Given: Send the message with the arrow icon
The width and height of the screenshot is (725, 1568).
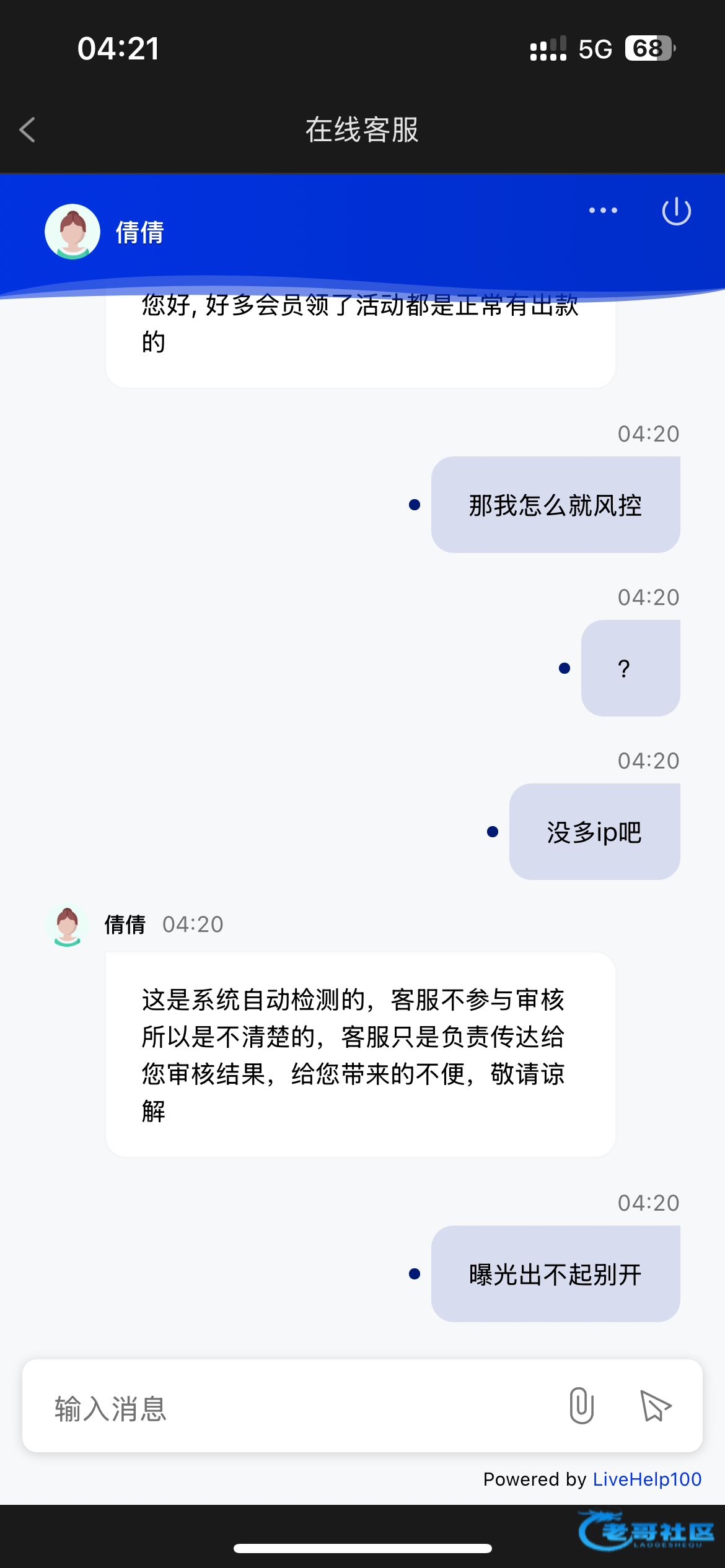Looking at the screenshot, I should pos(656,1406).
